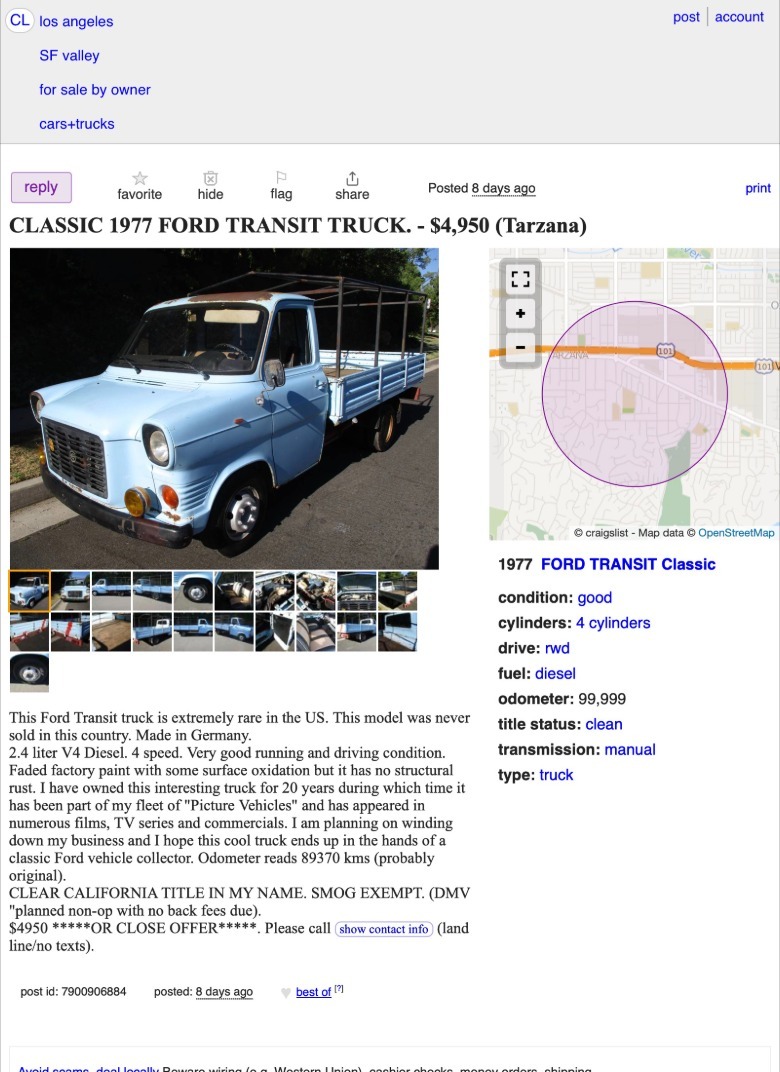Zoom in on the map
The width and height of the screenshot is (780, 1072).
[x=520, y=314]
